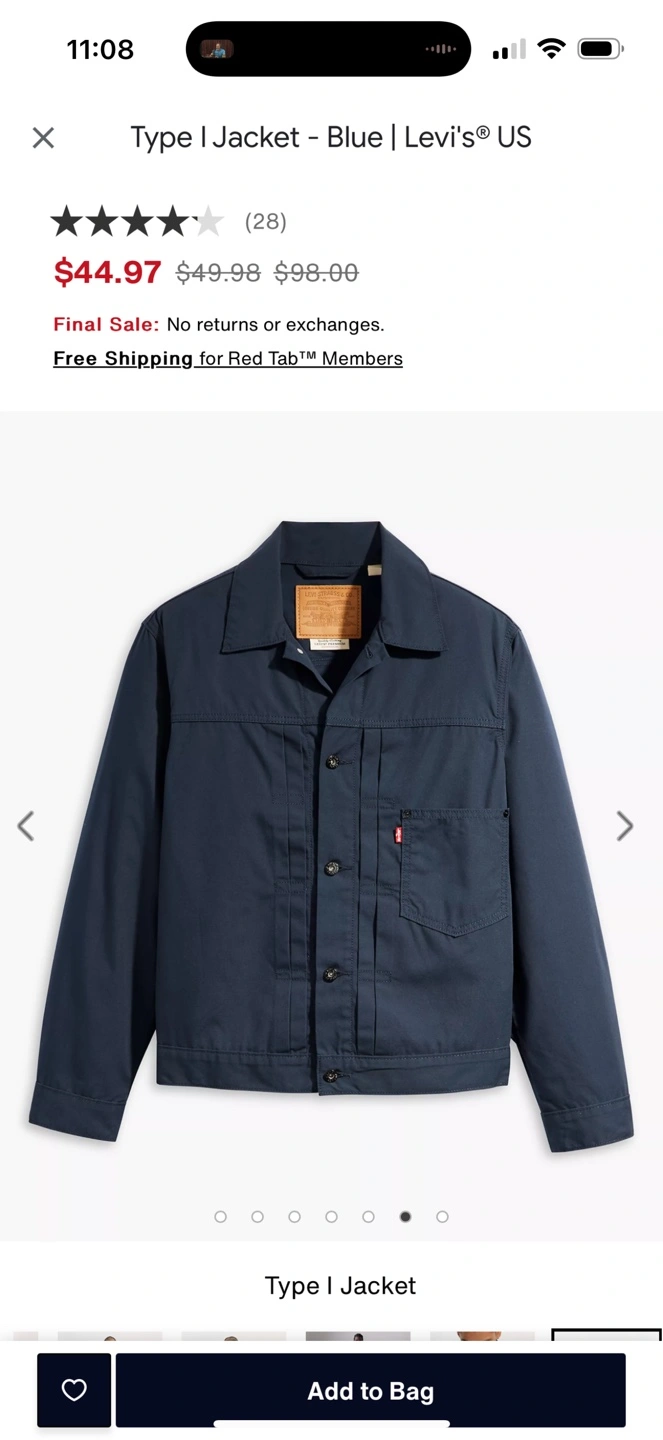
Task: Show the previous jacket photo
Action: click(26, 826)
